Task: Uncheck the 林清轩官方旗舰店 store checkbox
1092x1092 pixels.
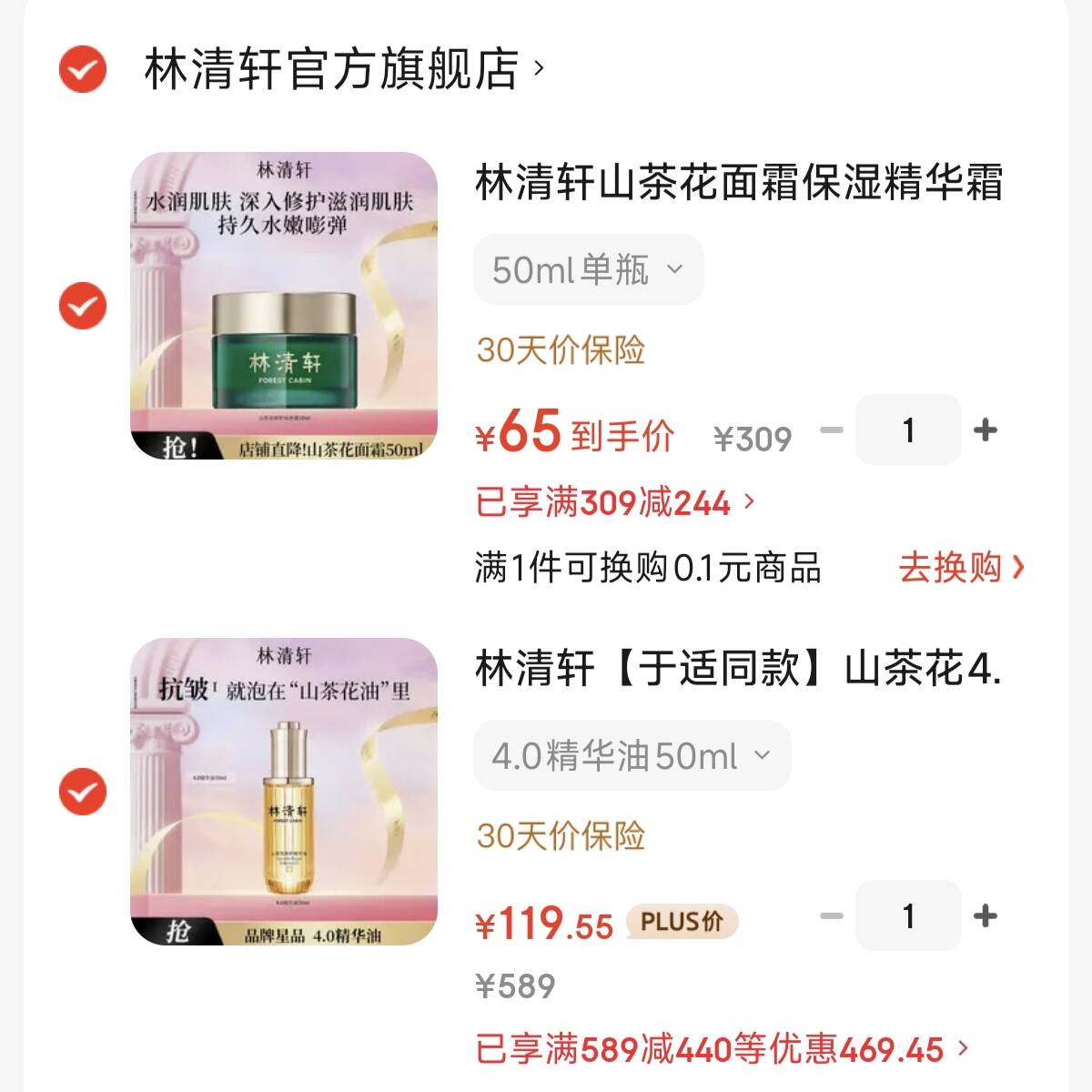Action: point(83,69)
